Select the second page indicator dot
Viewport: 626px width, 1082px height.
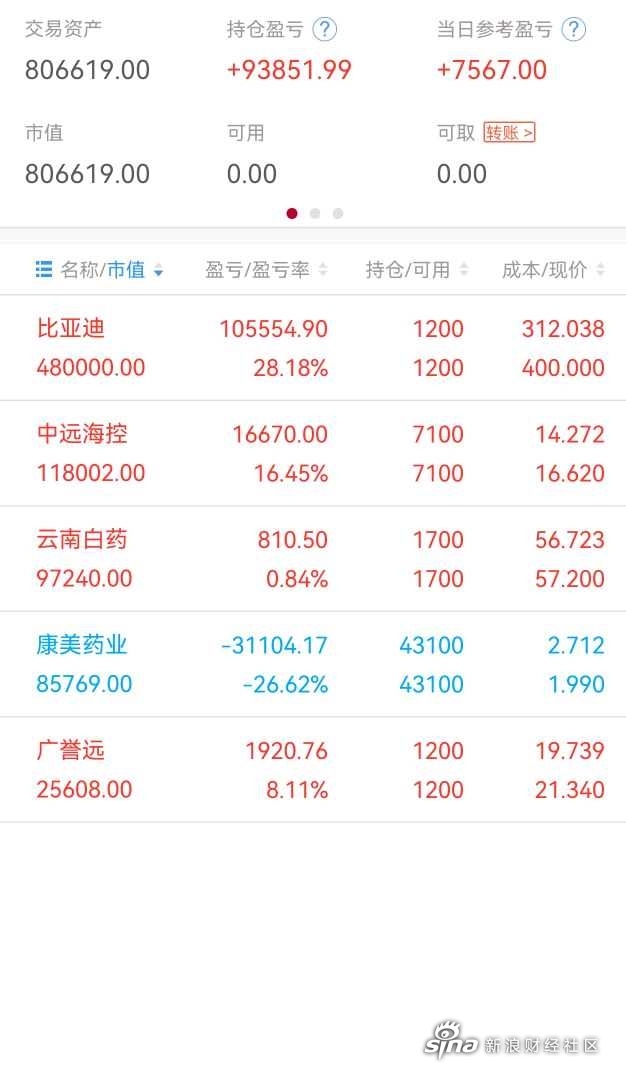pos(315,213)
